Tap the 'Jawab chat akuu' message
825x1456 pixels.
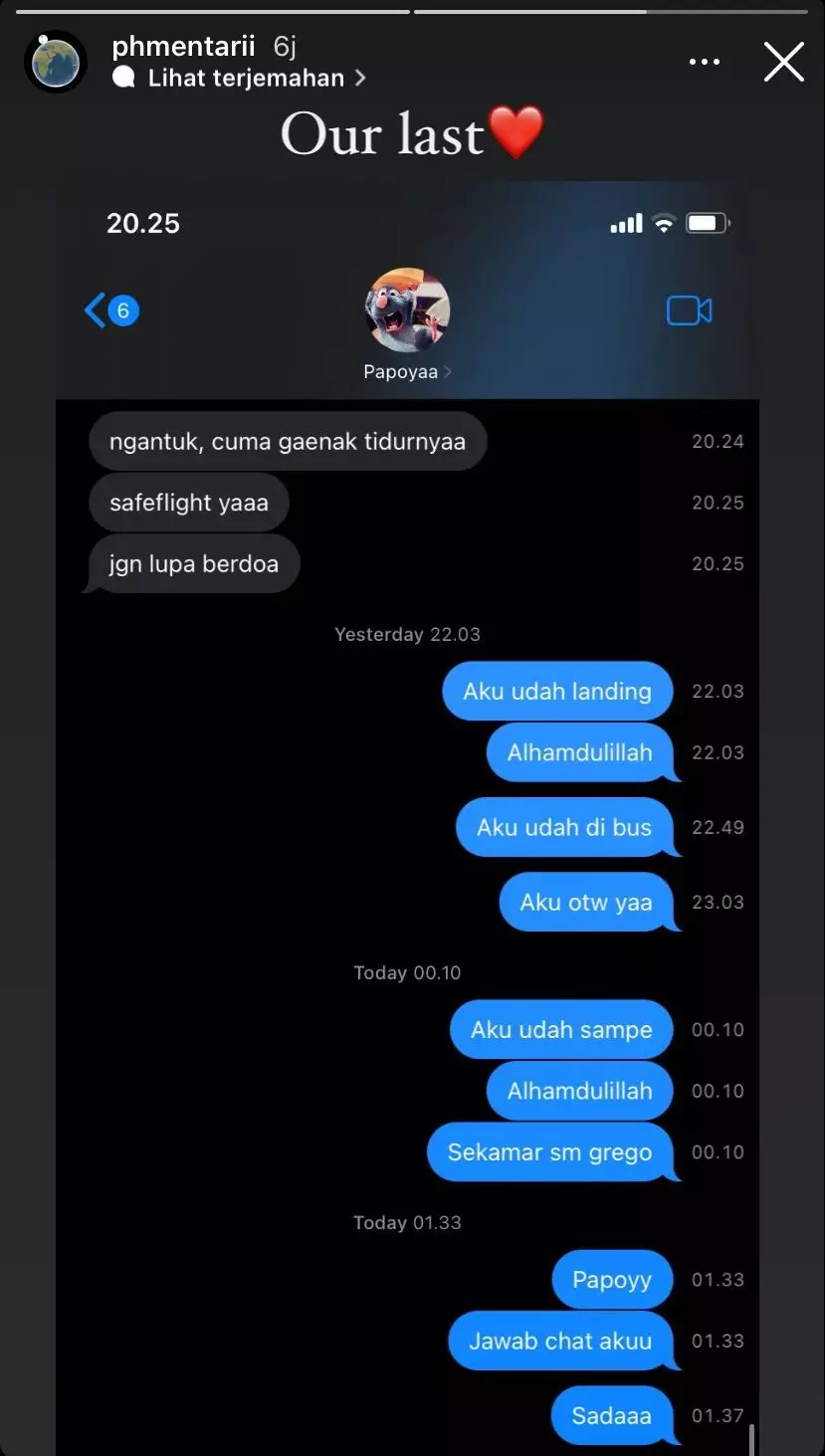click(x=563, y=1340)
